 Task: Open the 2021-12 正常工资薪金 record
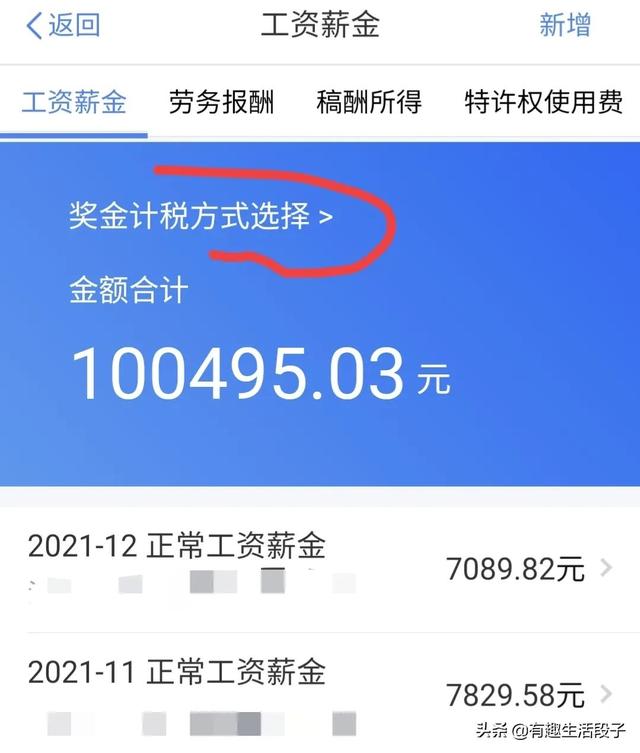click(320, 568)
